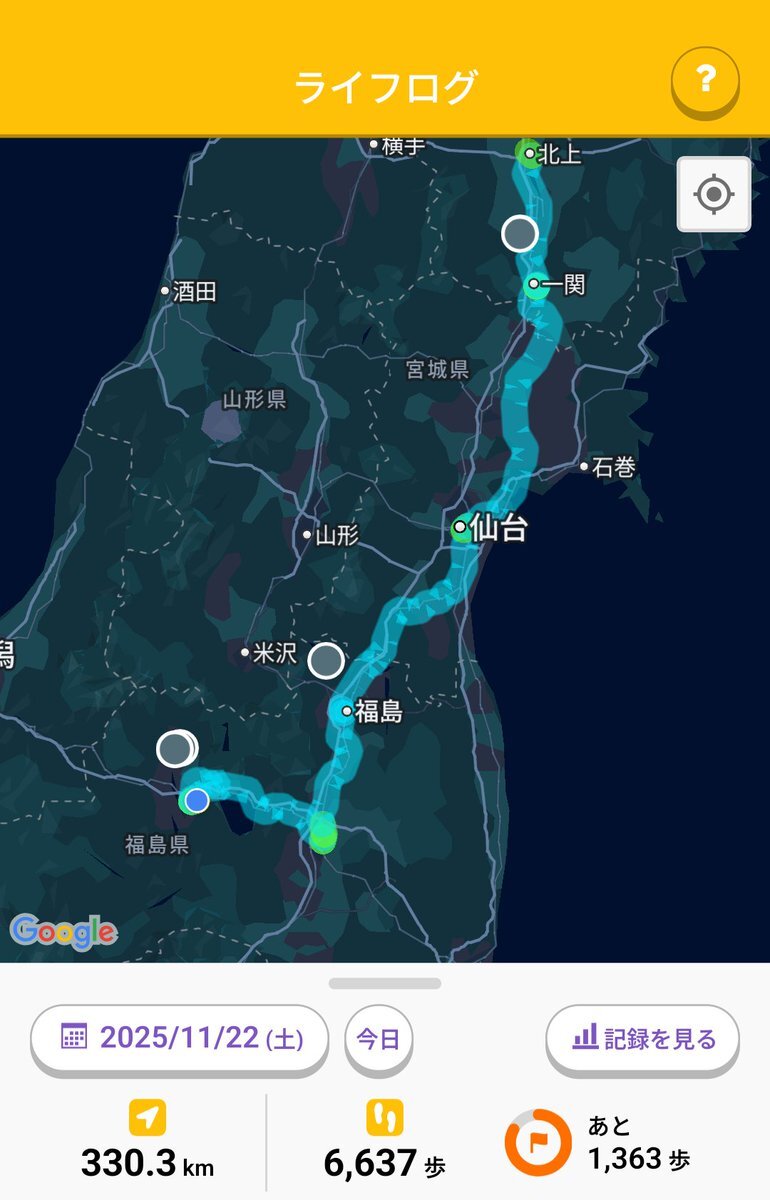The image size is (770, 1200).
Task: Center map on my current location
Action: click(713, 194)
